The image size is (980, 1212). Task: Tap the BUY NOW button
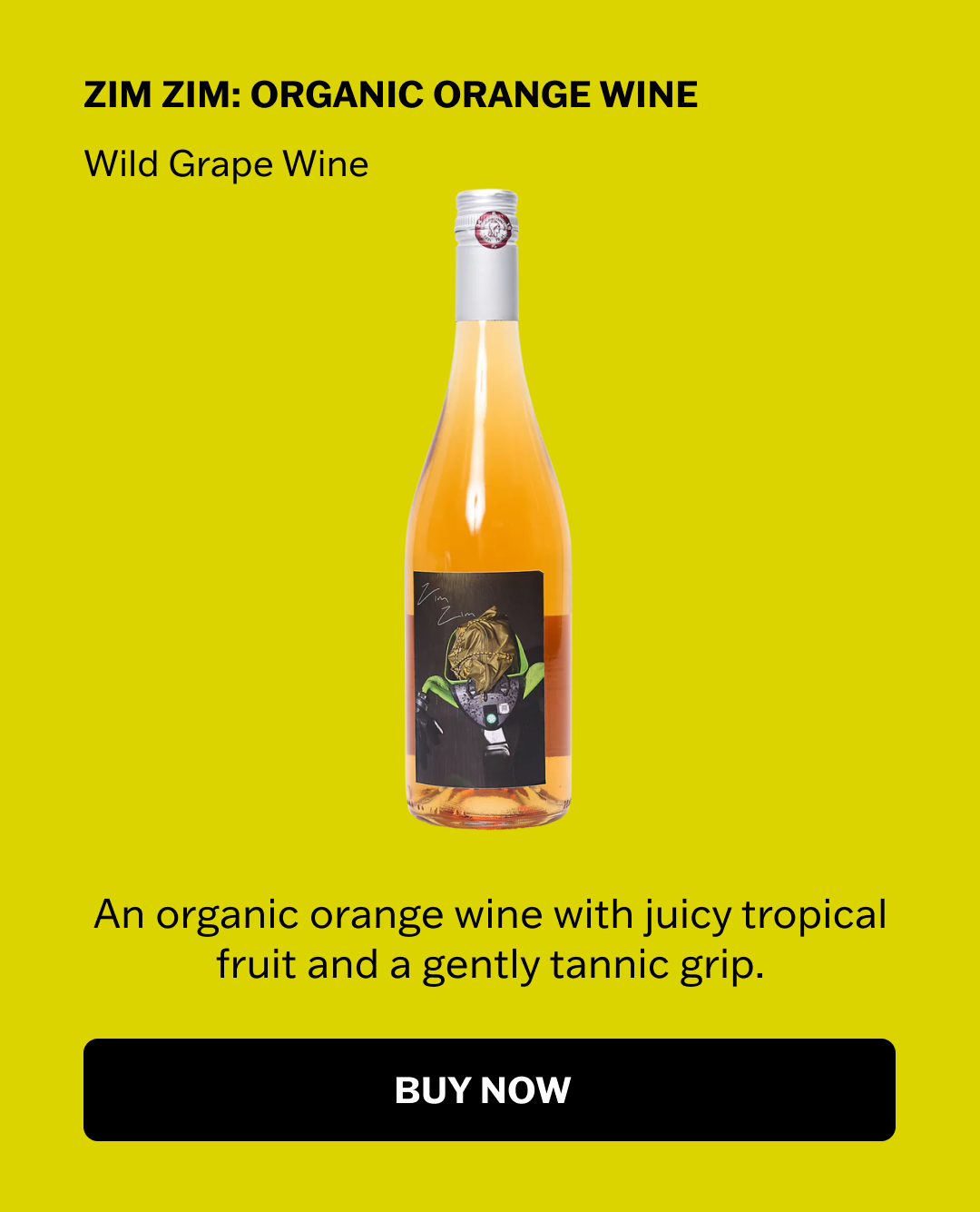pos(489,1089)
